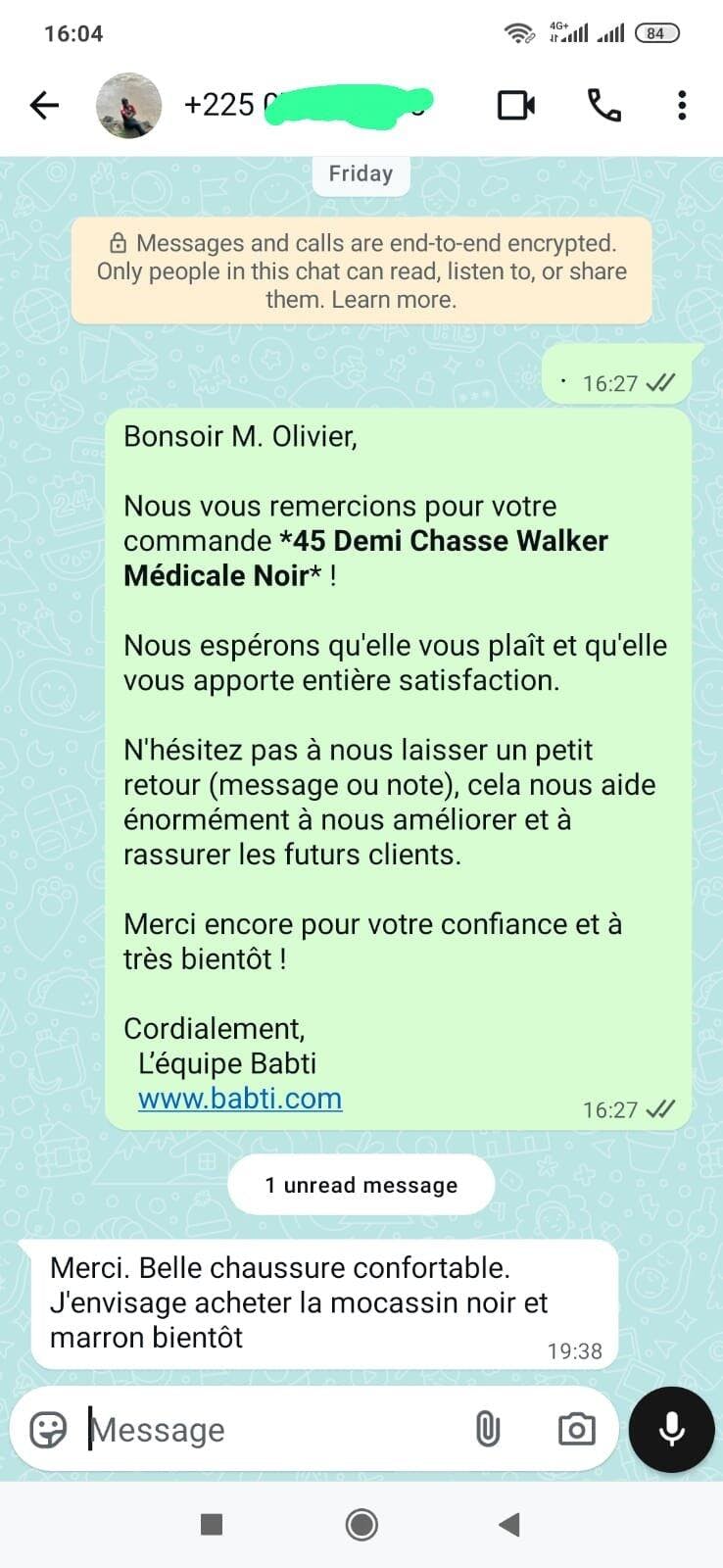Attach a file with the paperclip
This screenshot has height=1568, width=723.
pyautogui.click(x=487, y=1430)
